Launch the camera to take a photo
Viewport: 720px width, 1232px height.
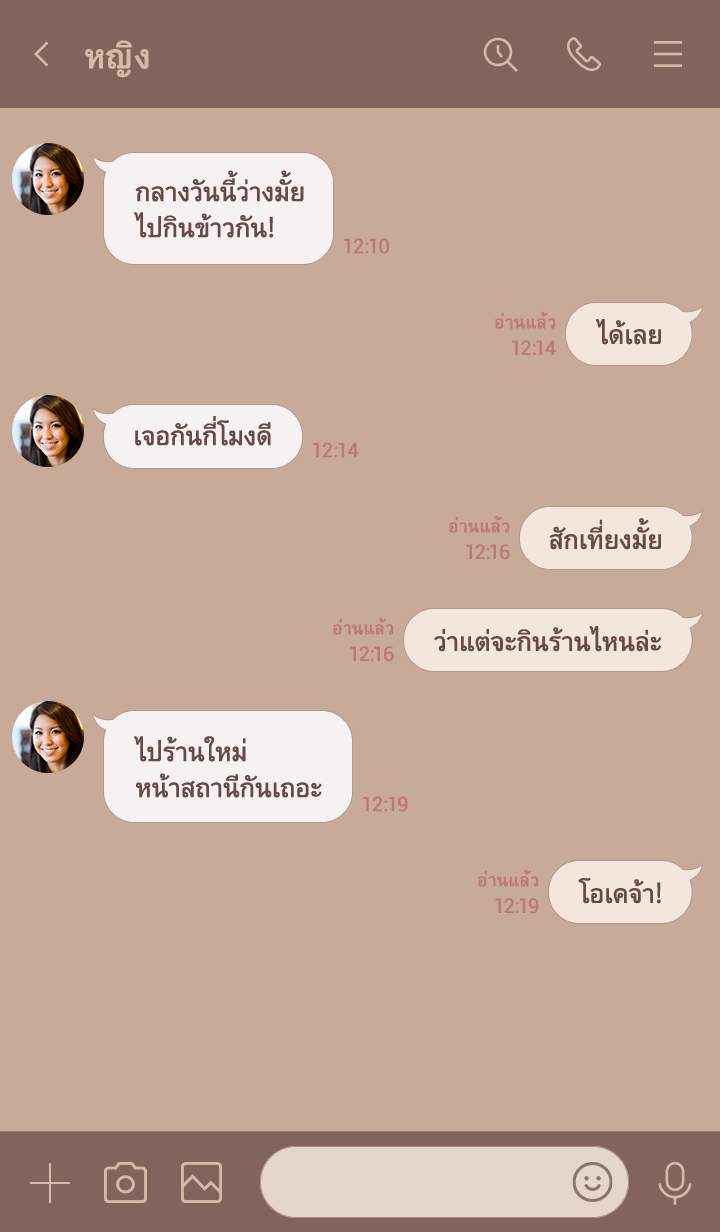click(x=125, y=1183)
